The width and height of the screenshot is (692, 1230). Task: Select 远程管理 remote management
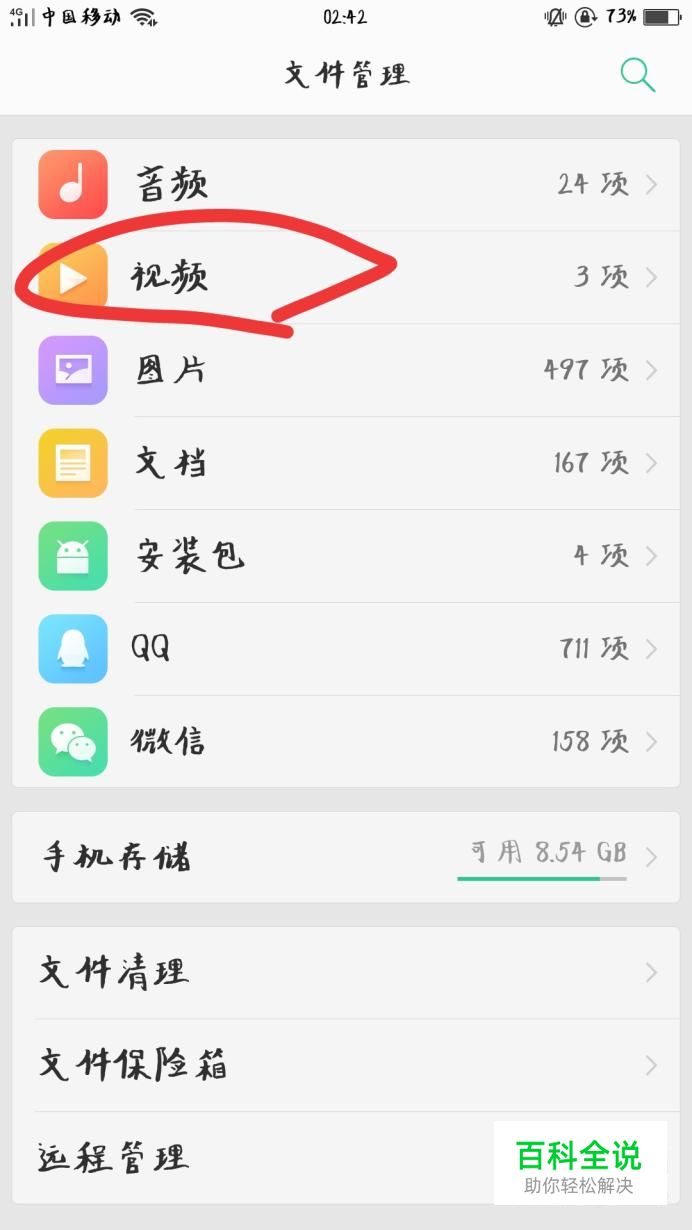(250, 1158)
